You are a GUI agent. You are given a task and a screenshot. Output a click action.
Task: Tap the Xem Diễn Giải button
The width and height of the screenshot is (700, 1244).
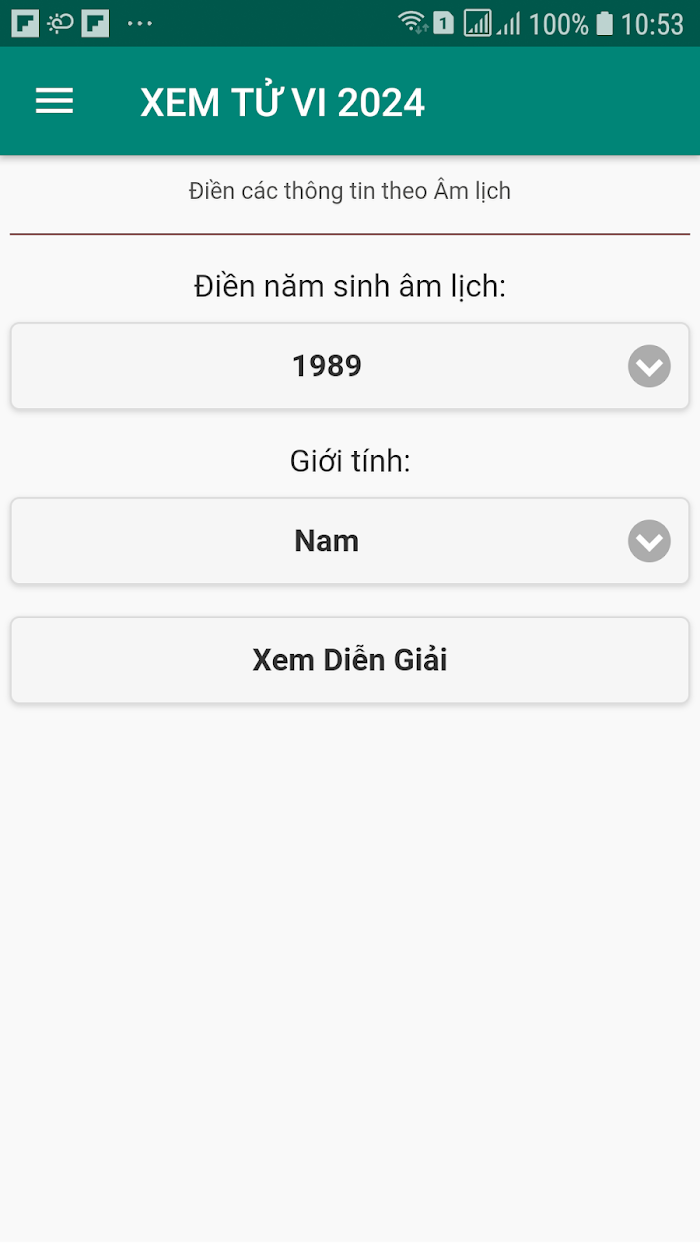tap(350, 660)
